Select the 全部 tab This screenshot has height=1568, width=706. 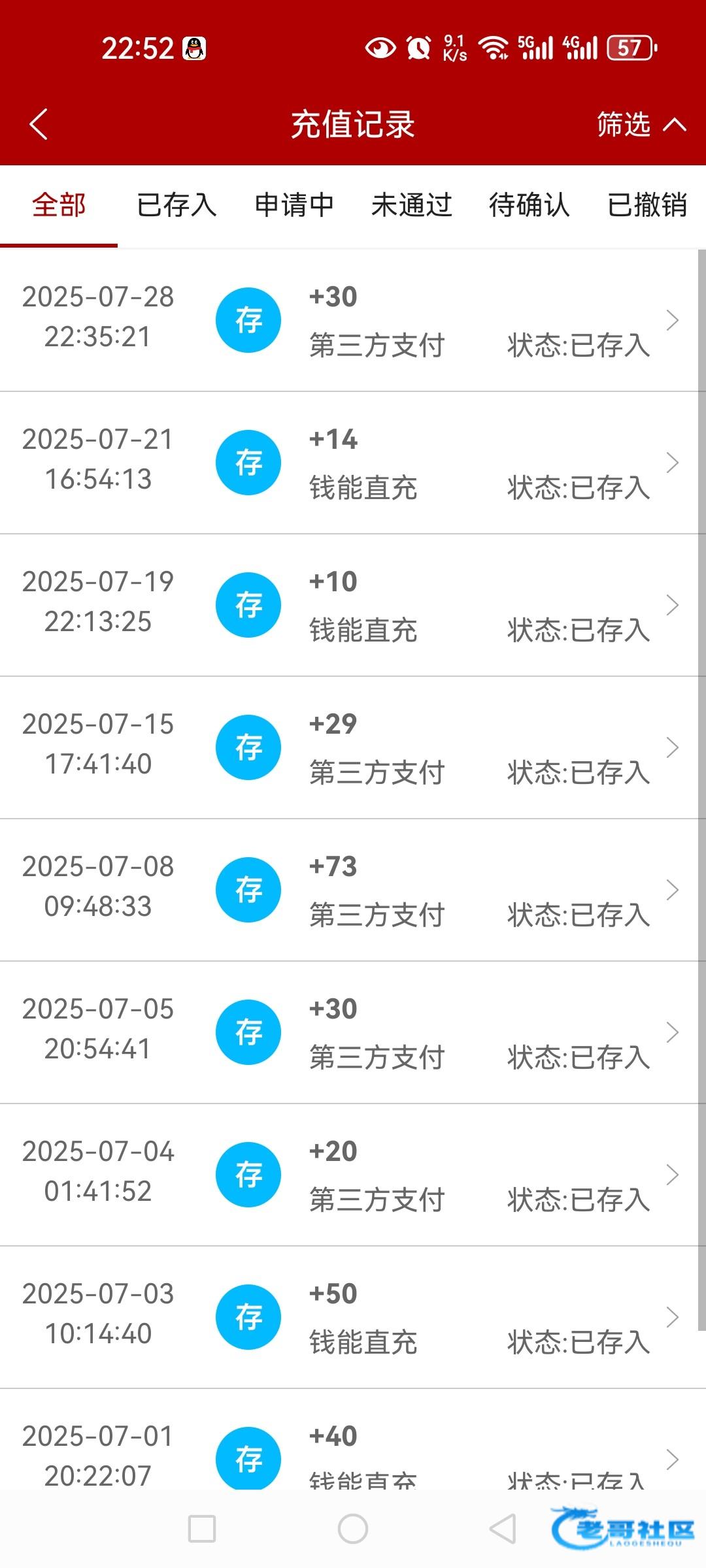tap(59, 205)
